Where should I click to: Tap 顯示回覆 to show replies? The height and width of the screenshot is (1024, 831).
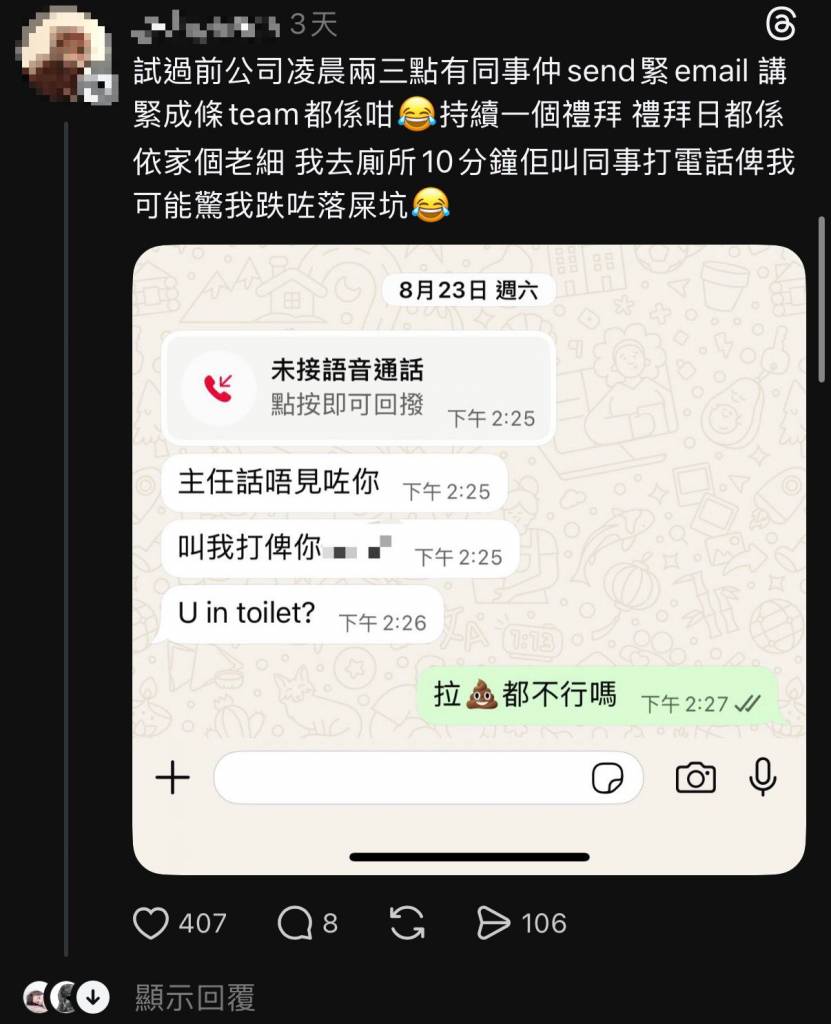coord(195,997)
